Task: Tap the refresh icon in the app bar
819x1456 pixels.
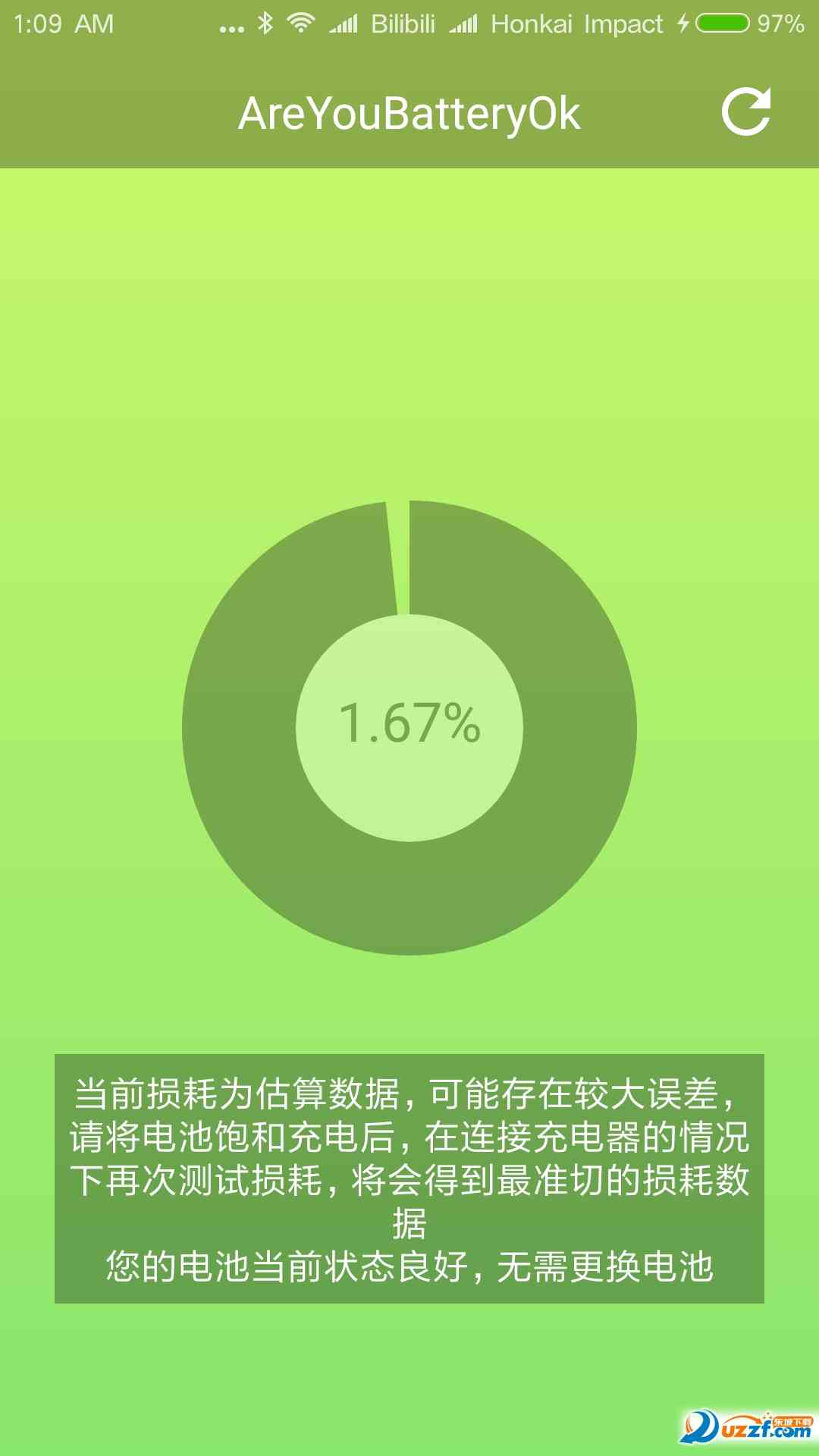Action: point(746,113)
